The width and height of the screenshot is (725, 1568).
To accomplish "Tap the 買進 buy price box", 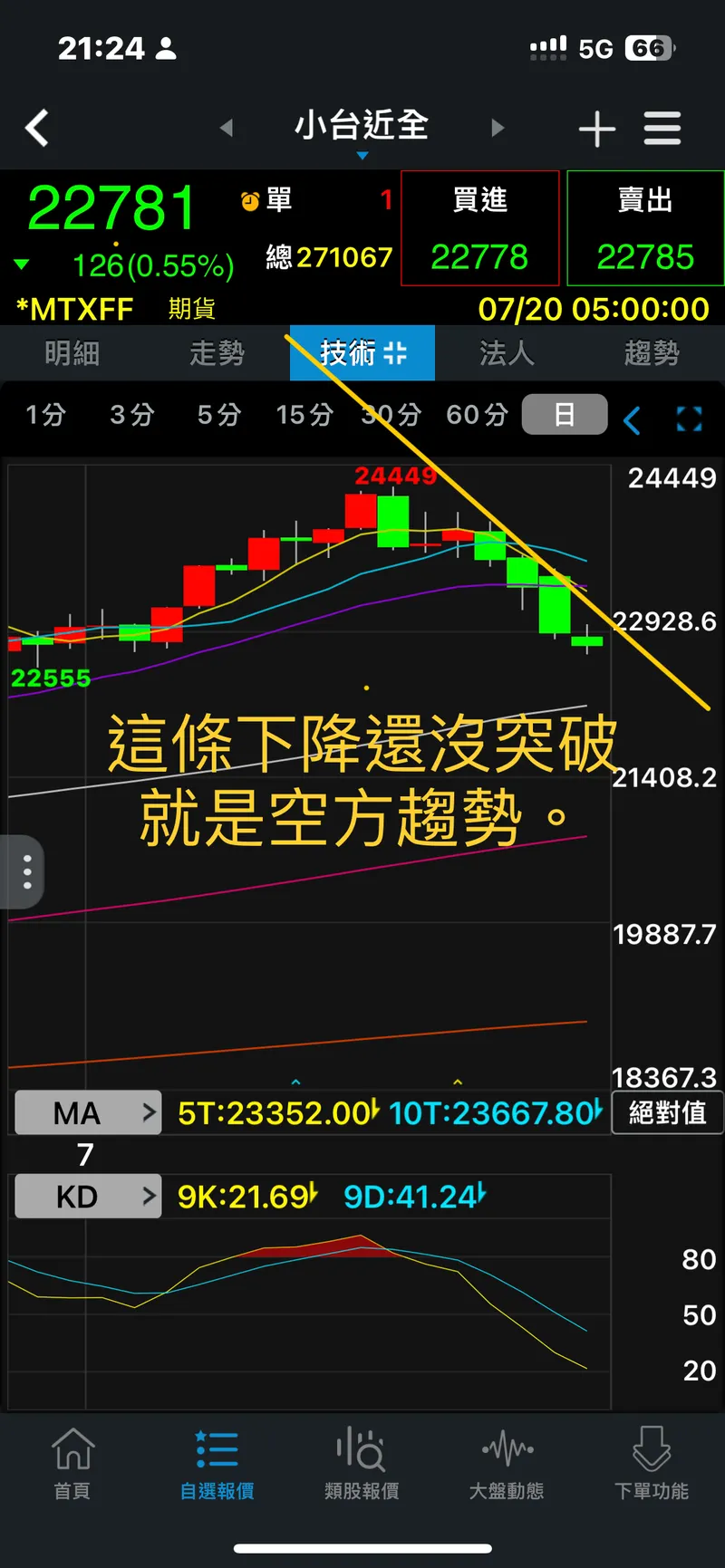I will point(479,228).
